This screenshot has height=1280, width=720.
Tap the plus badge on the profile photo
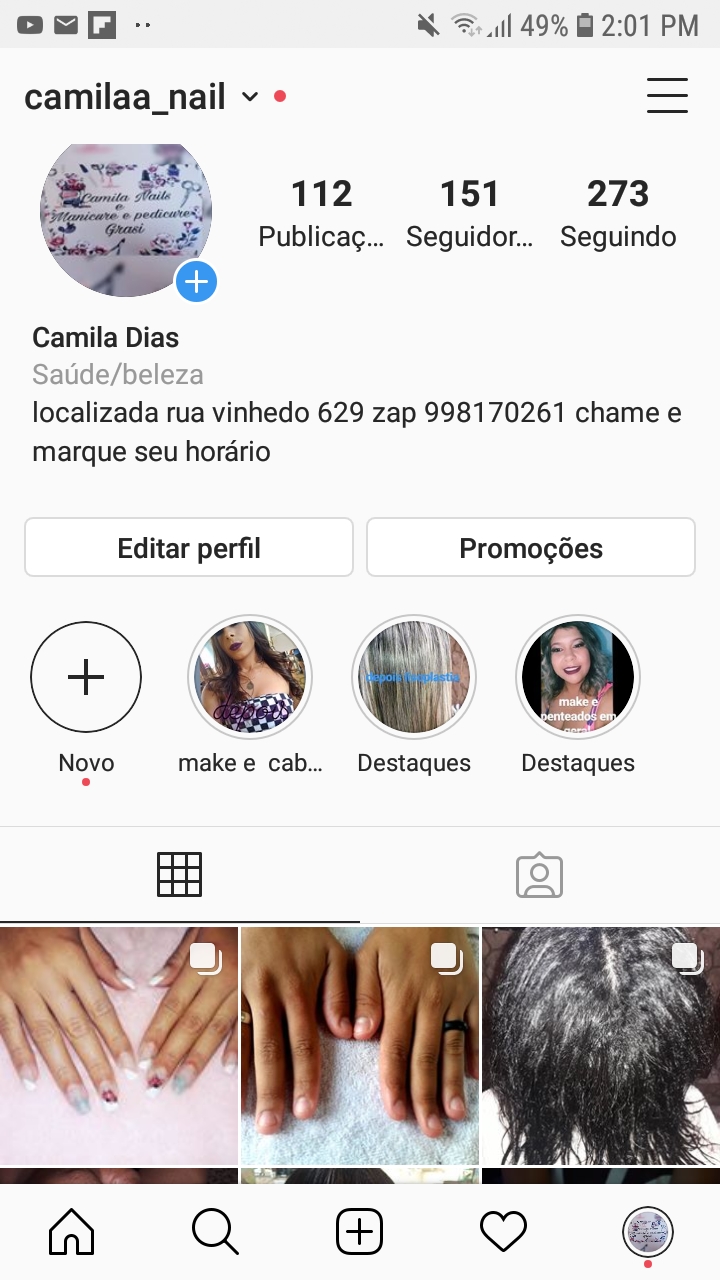[x=196, y=282]
